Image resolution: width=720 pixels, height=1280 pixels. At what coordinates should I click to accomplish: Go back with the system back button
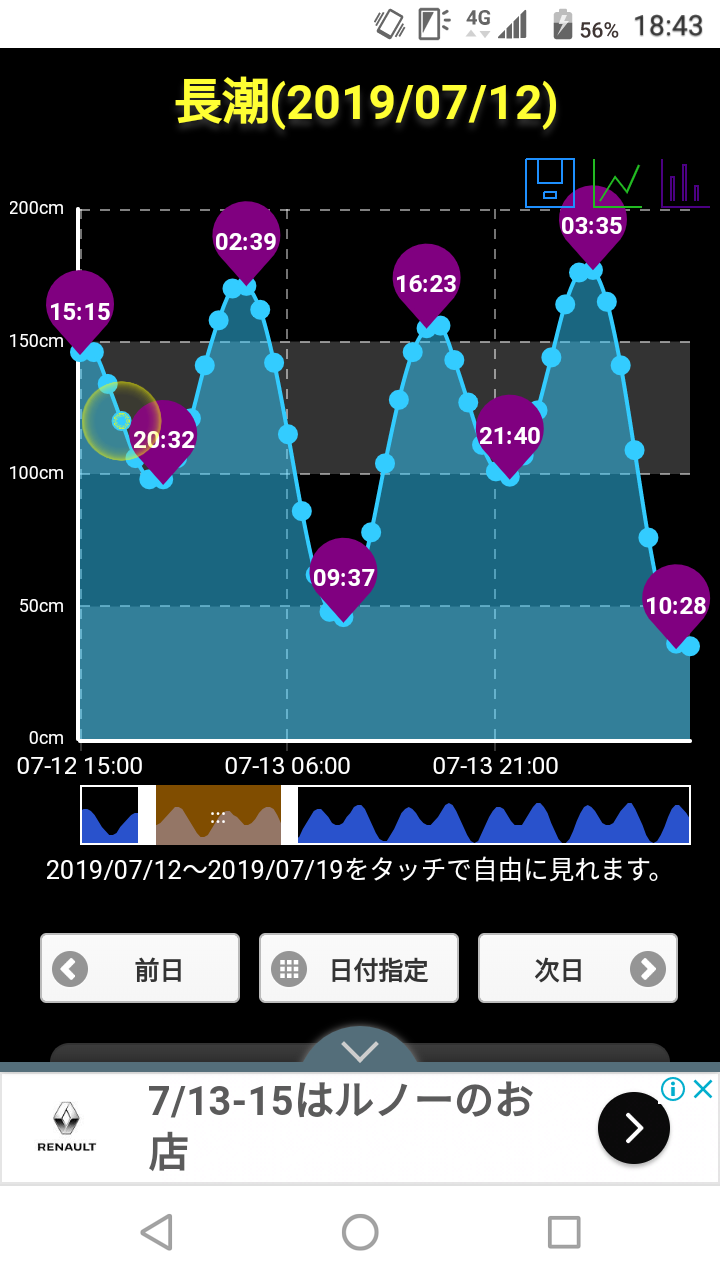(156, 1232)
